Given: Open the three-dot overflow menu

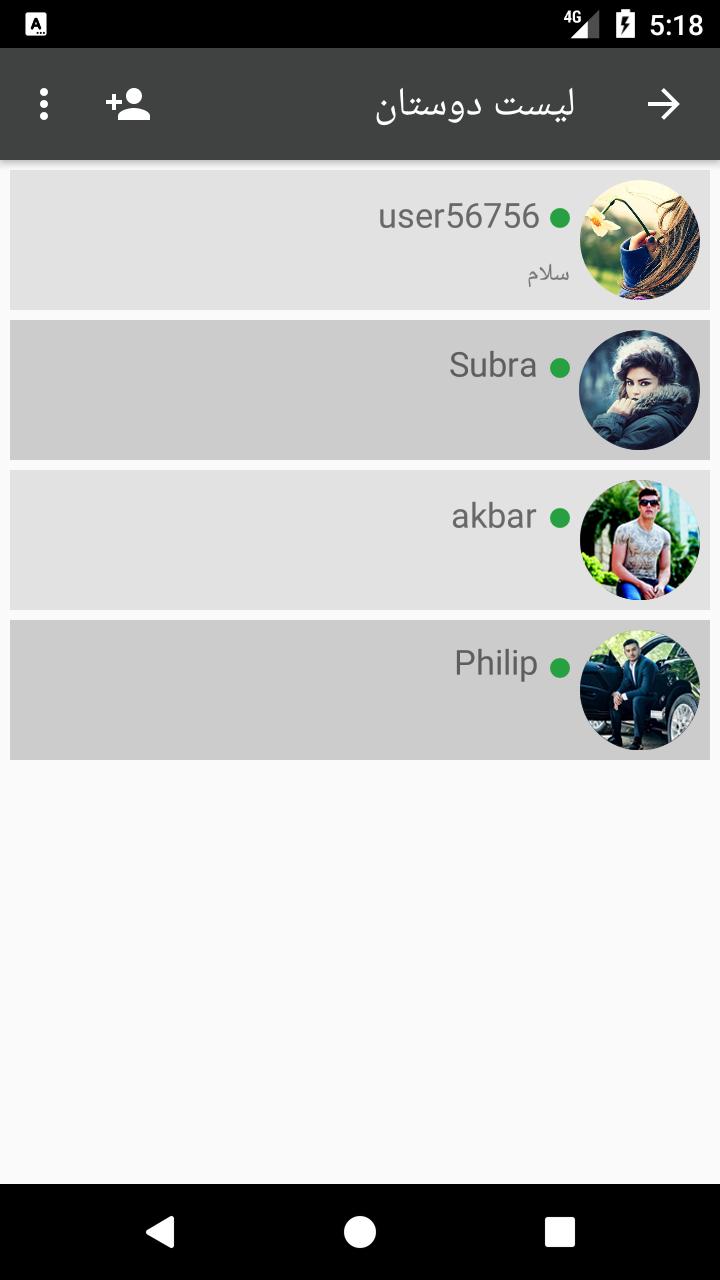Looking at the screenshot, I should click(44, 104).
